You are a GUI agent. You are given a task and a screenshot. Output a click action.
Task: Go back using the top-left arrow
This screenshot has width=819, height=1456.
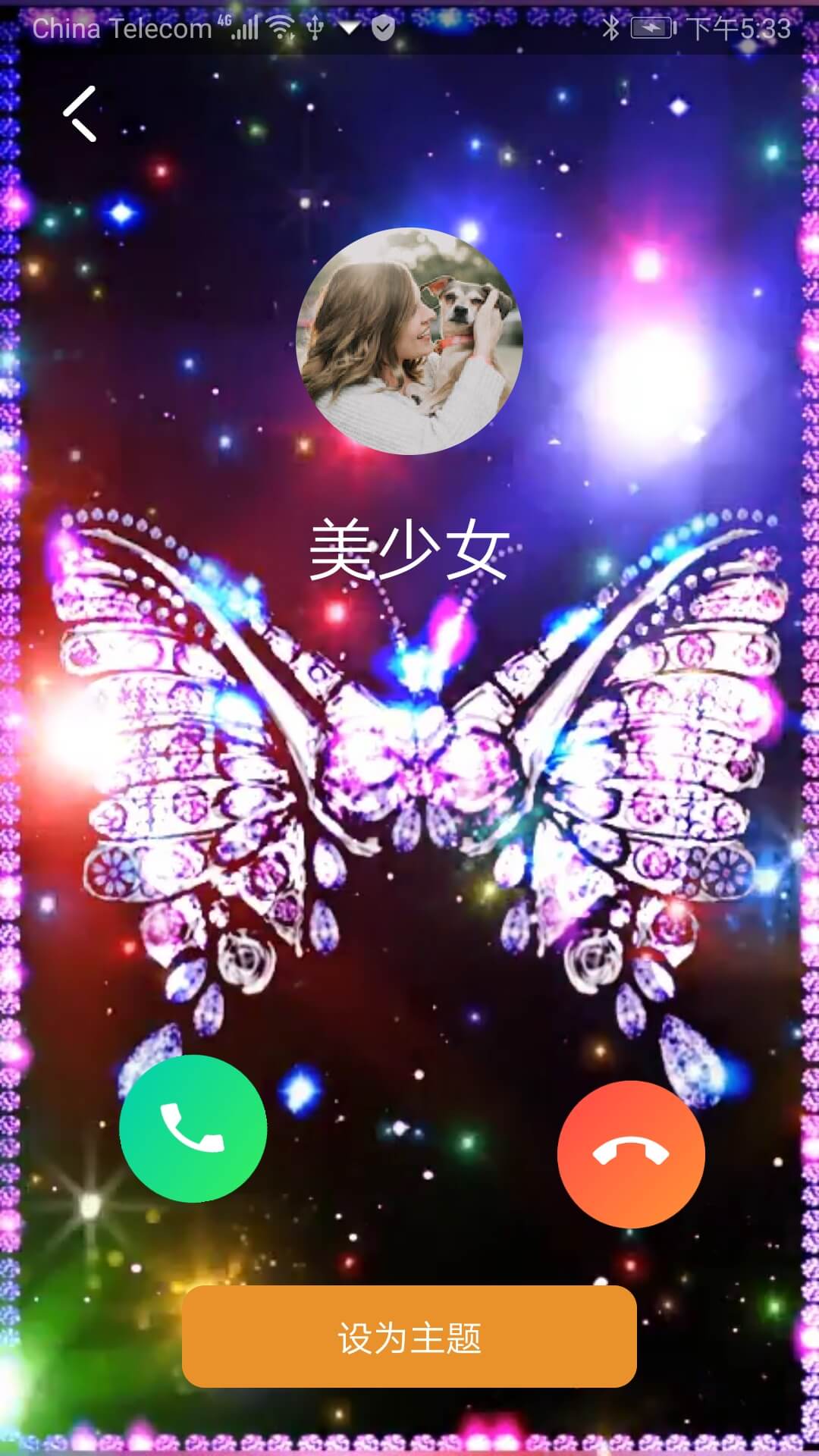coord(80,114)
